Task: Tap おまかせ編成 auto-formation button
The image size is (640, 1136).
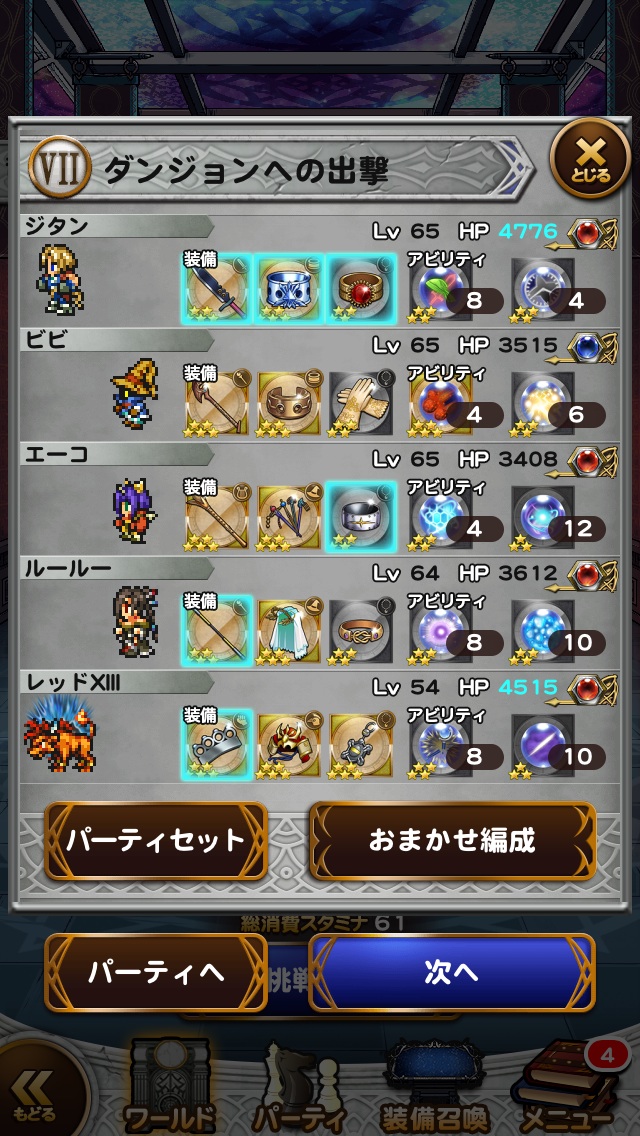Action: [x=452, y=840]
